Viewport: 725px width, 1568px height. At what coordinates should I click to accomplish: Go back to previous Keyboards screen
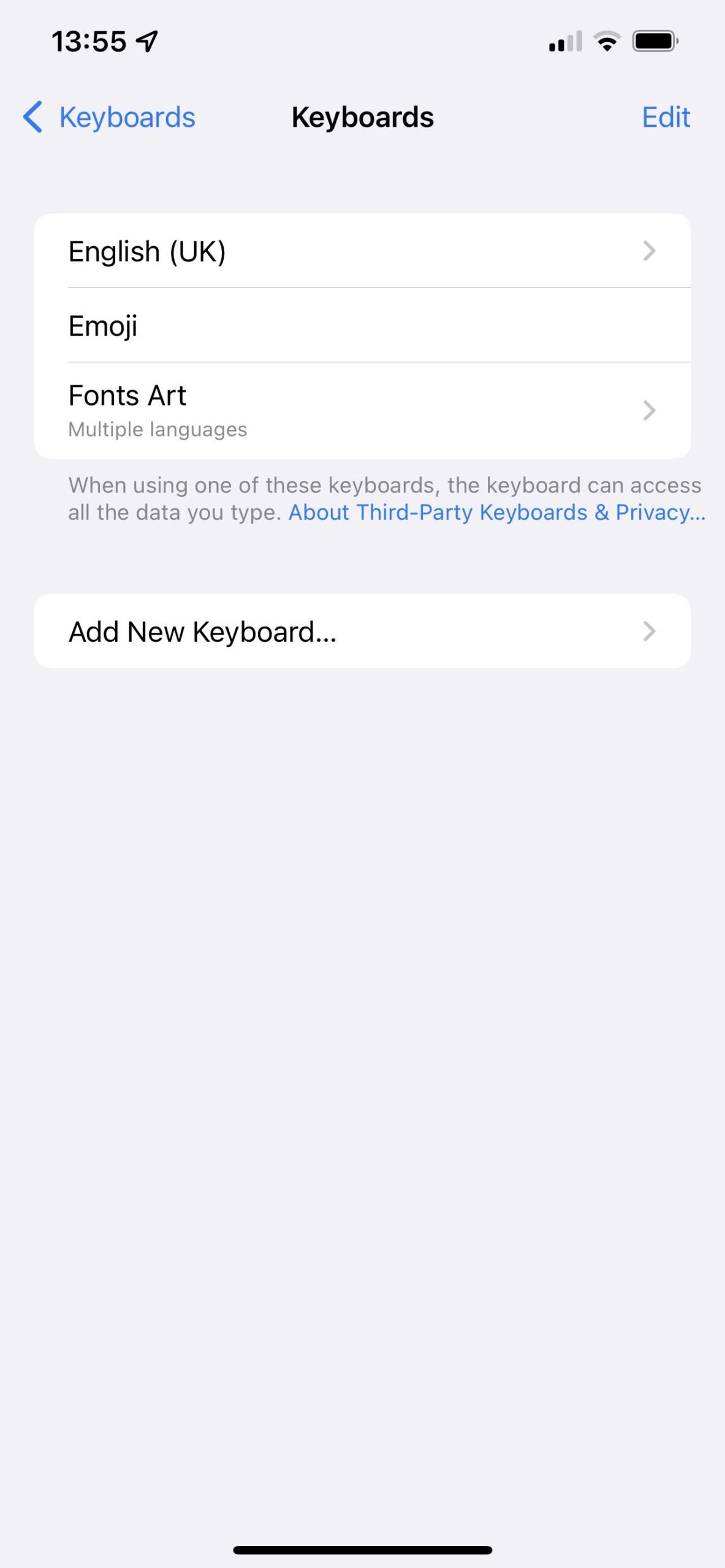[109, 117]
